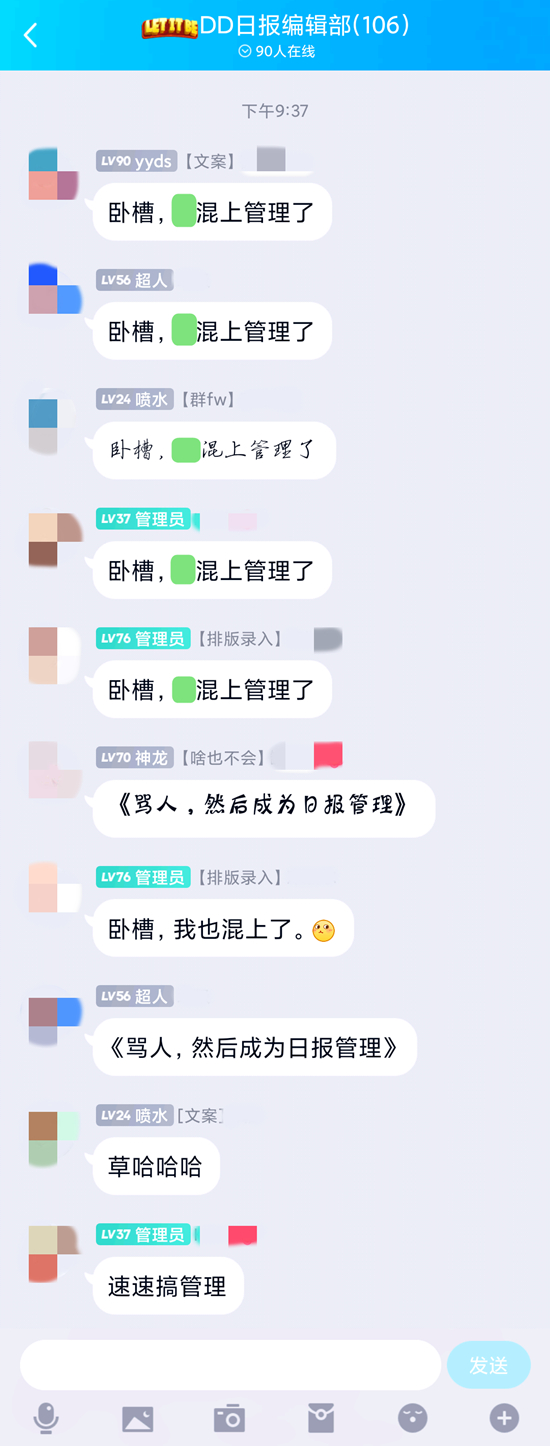Open more options with plus icon
Viewport: 550px width, 1446px height.
tap(504, 1418)
